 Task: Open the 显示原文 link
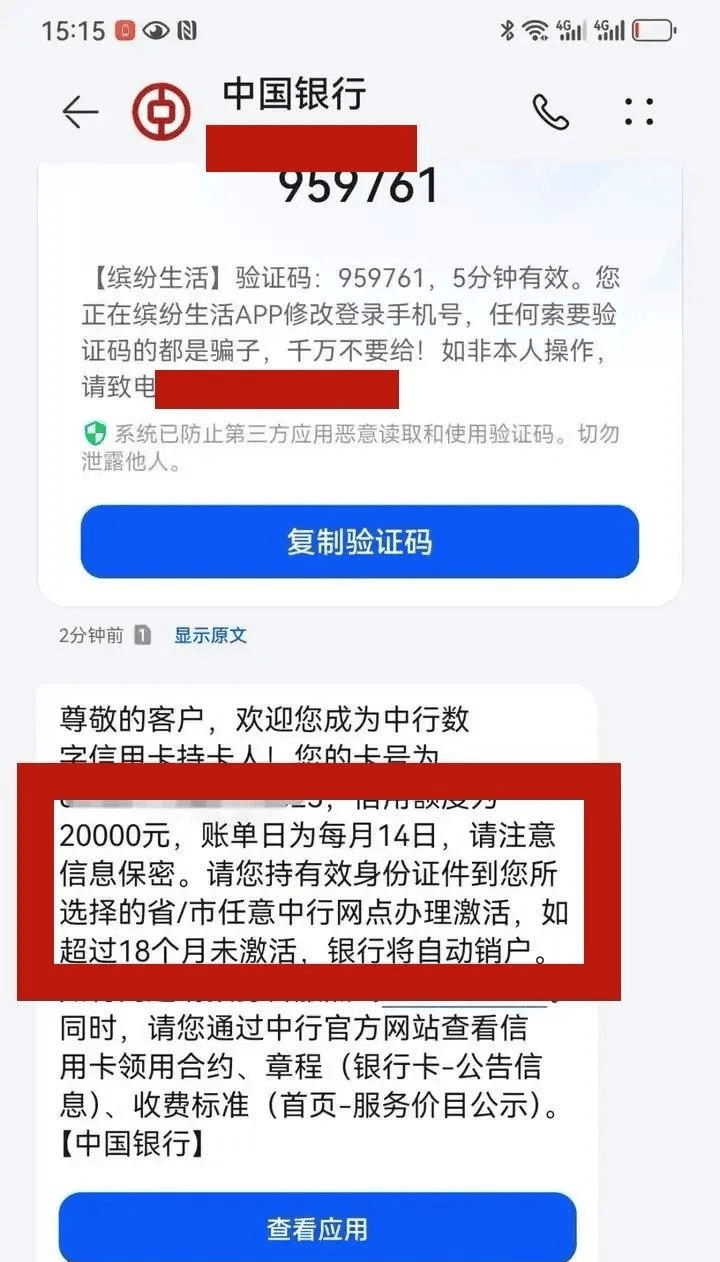point(210,635)
